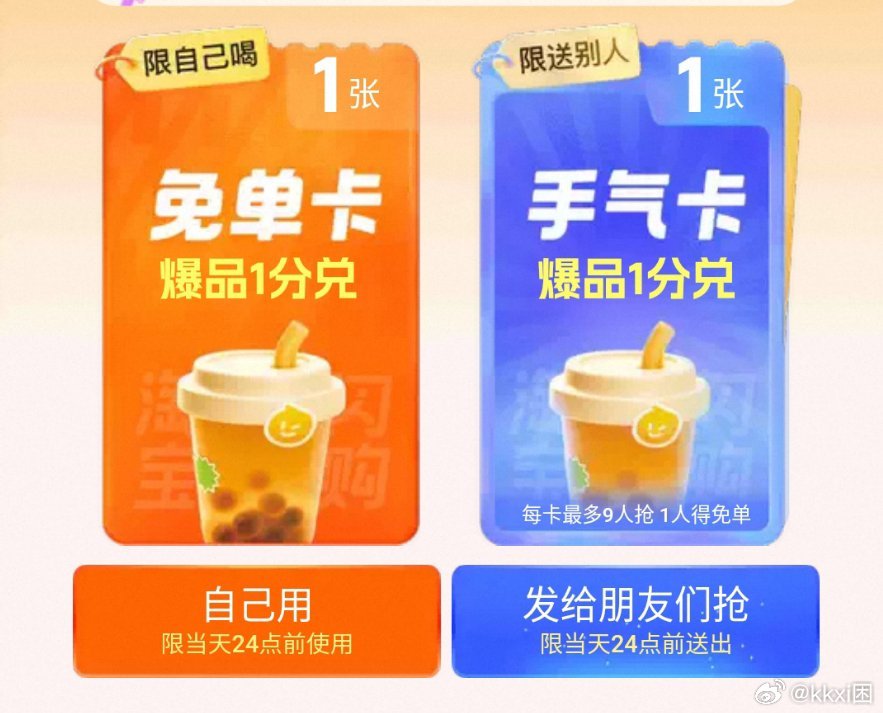The height and width of the screenshot is (713, 883).
Task: Select 发给朋友们抢 to share the card
Action: point(635,620)
